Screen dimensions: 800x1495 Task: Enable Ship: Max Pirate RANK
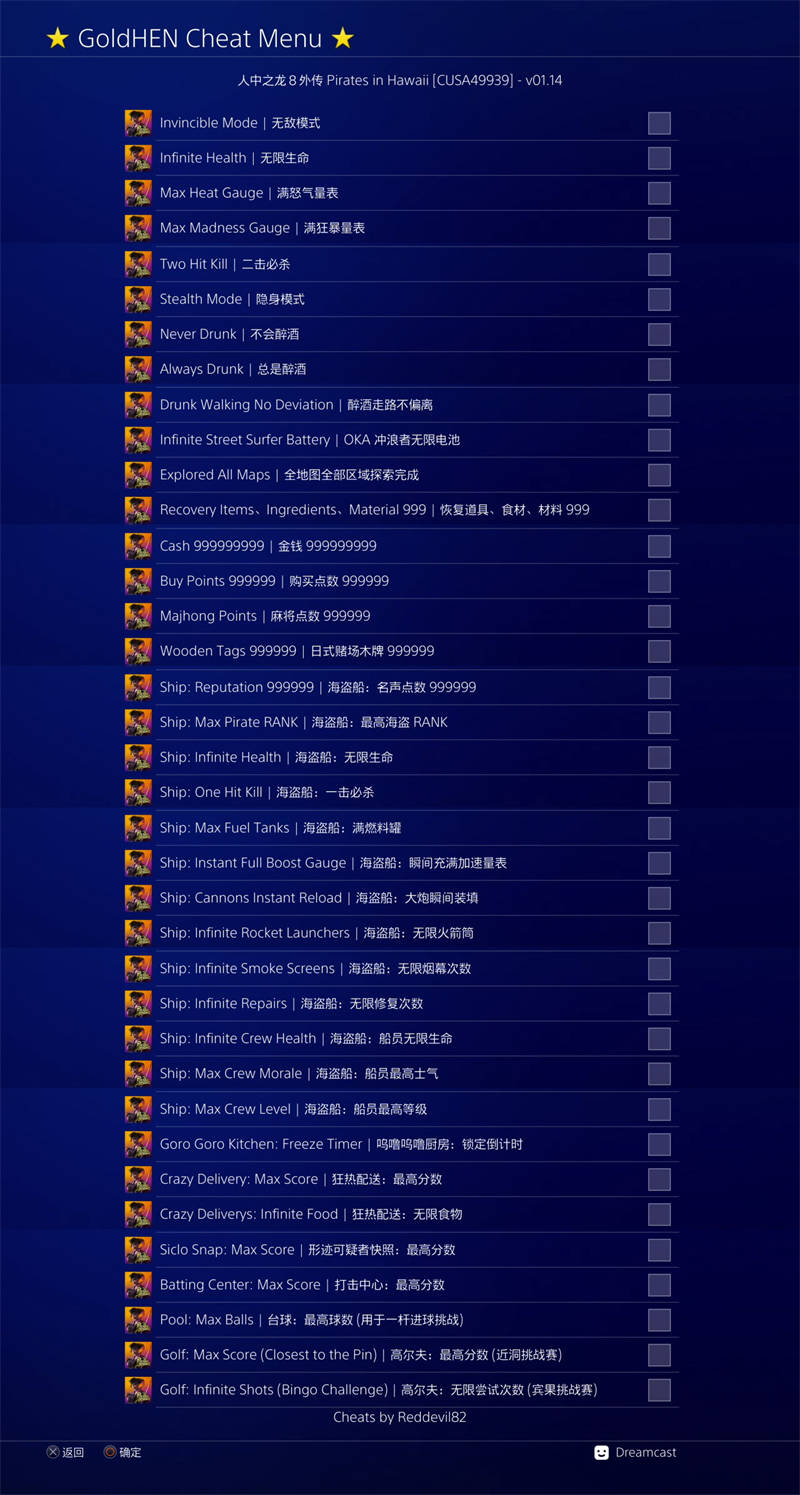click(x=659, y=722)
